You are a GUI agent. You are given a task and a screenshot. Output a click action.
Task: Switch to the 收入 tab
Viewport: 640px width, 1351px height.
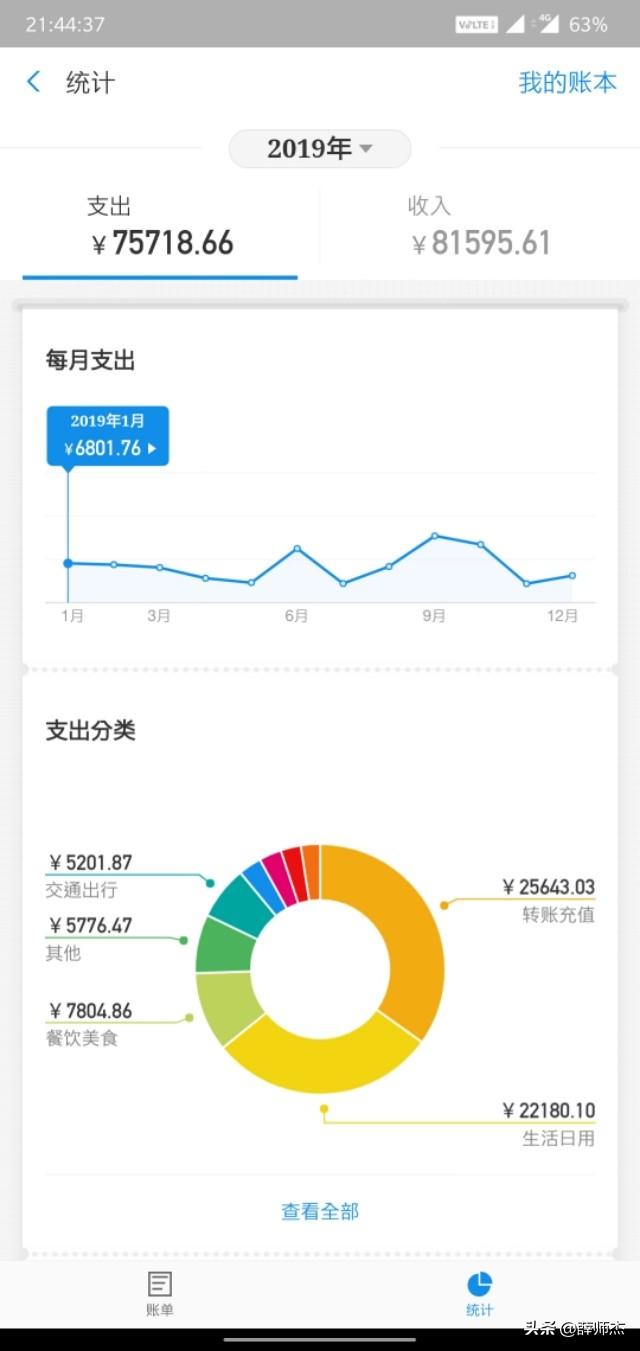[x=480, y=229]
